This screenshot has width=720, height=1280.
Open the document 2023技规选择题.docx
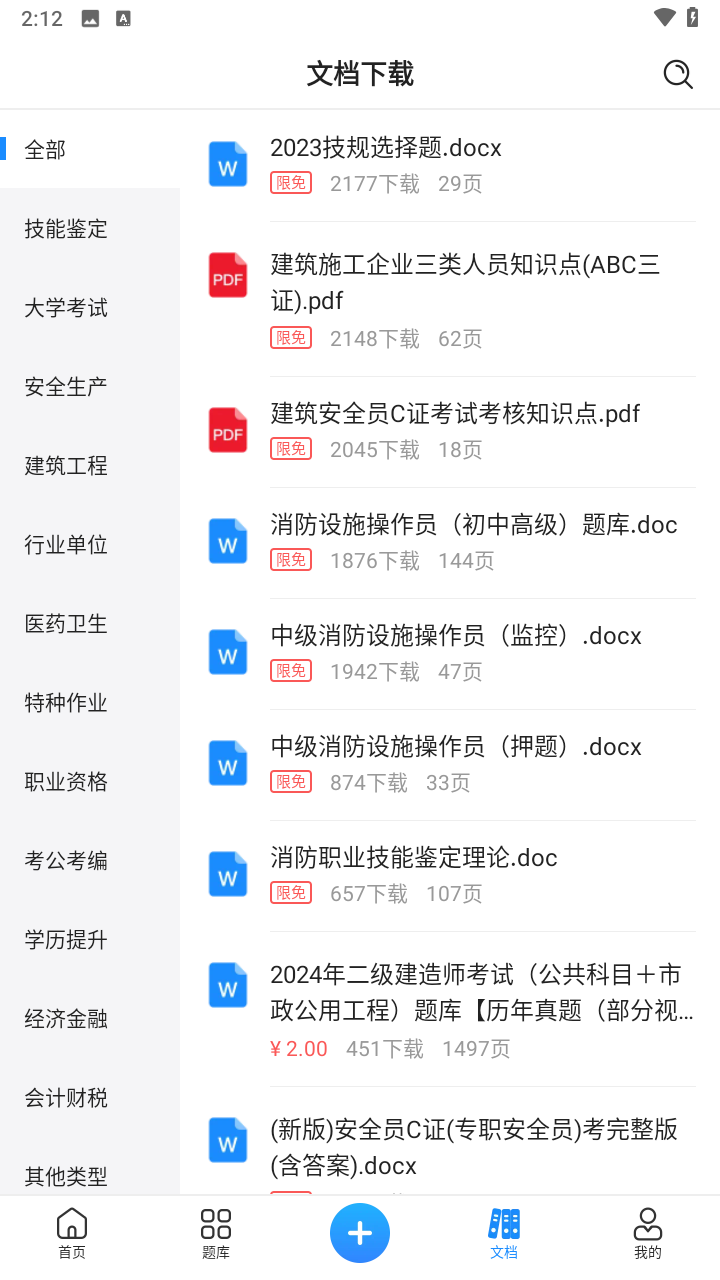[x=385, y=147]
